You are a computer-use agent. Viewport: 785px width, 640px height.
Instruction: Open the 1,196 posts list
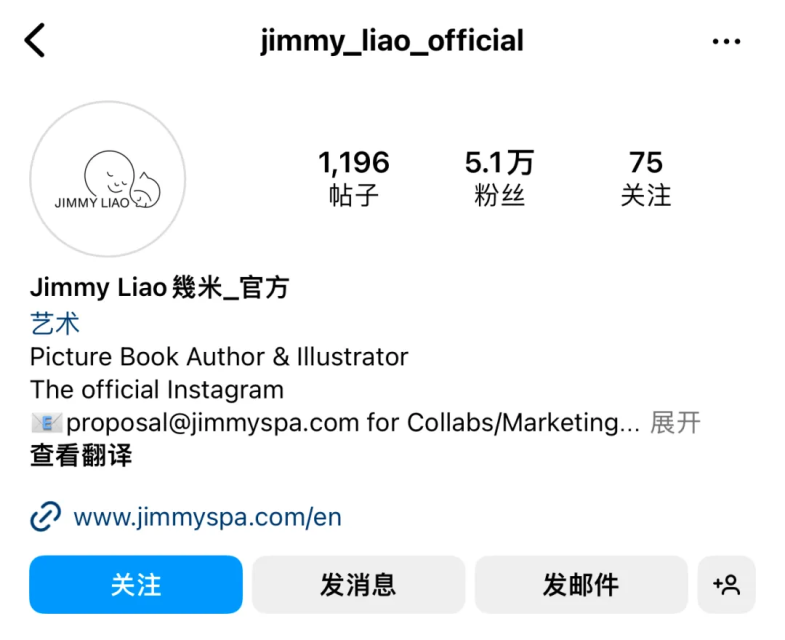353,177
